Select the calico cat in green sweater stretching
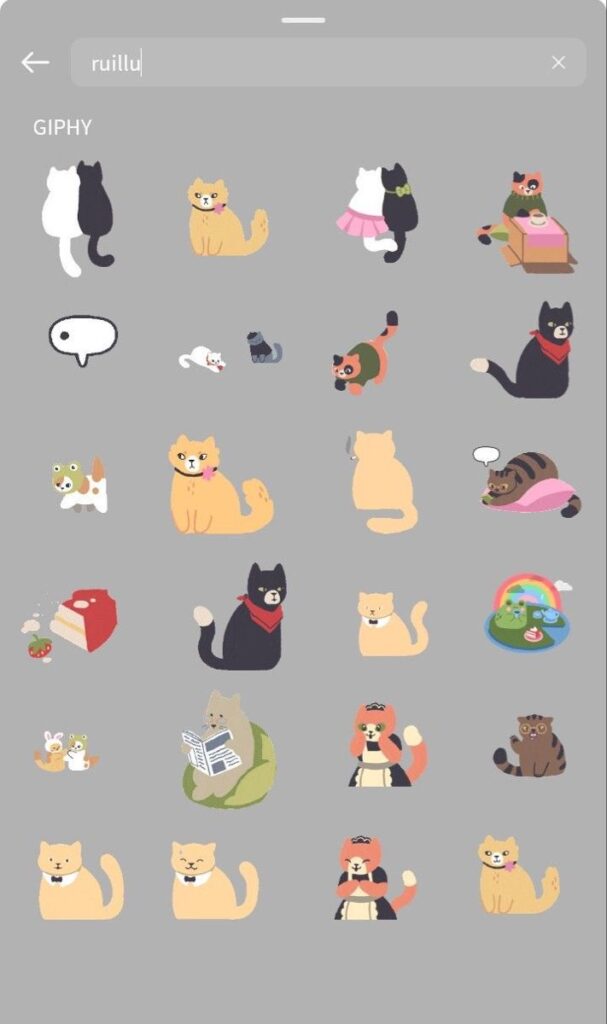This screenshot has width=607, height=1024. [366, 354]
